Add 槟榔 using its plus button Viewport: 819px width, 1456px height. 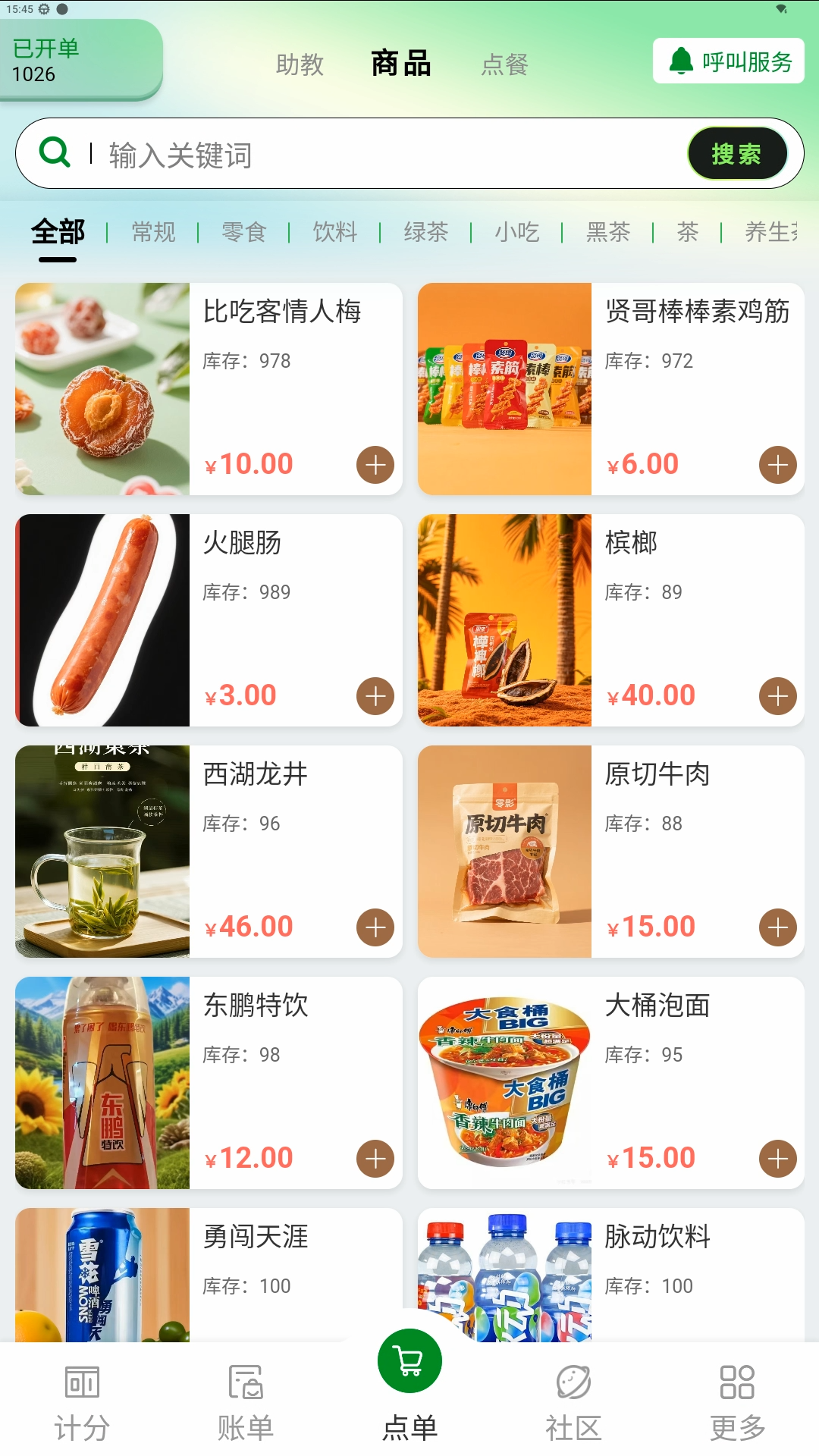coord(777,696)
